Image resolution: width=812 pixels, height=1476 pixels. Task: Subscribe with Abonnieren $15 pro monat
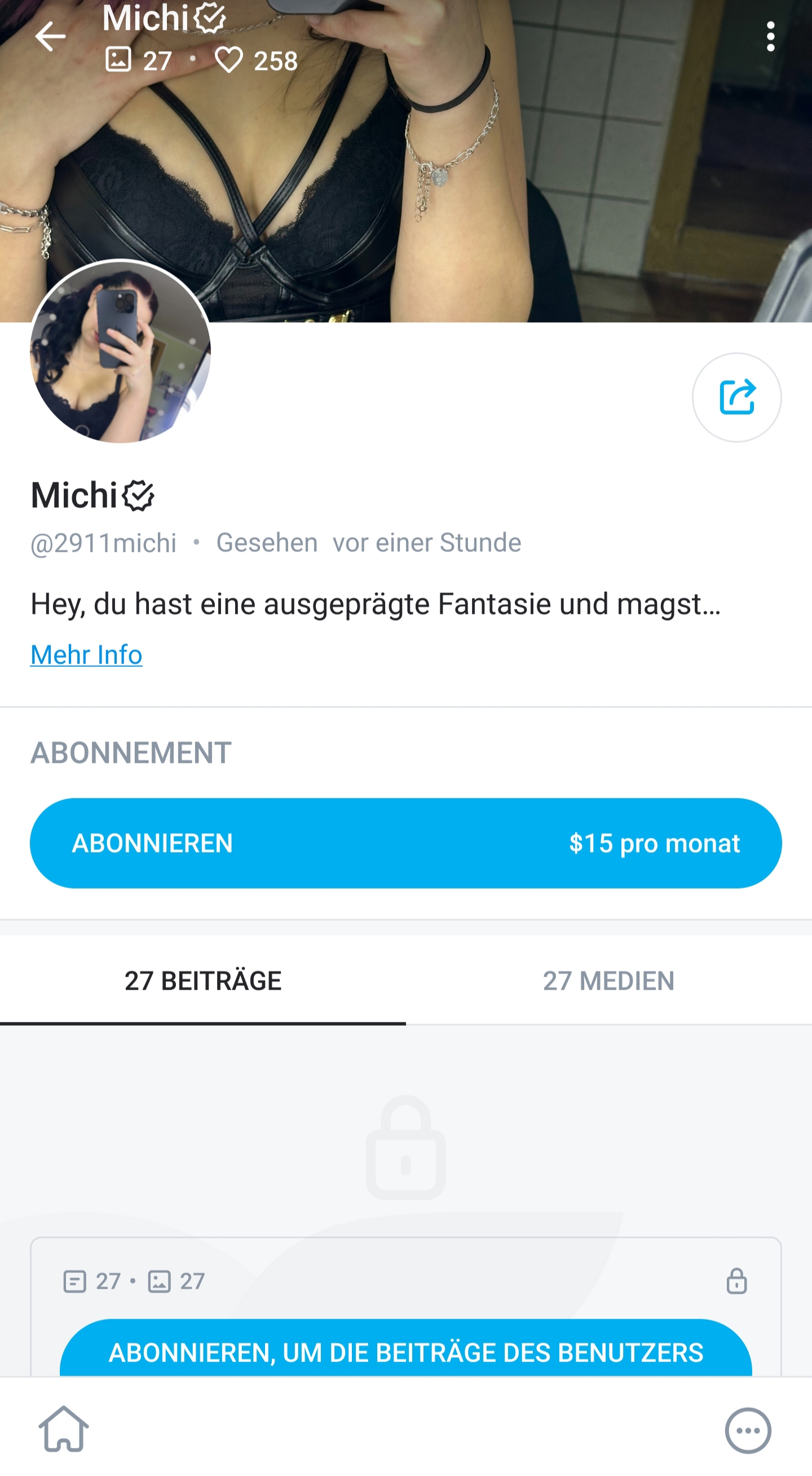(405, 843)
